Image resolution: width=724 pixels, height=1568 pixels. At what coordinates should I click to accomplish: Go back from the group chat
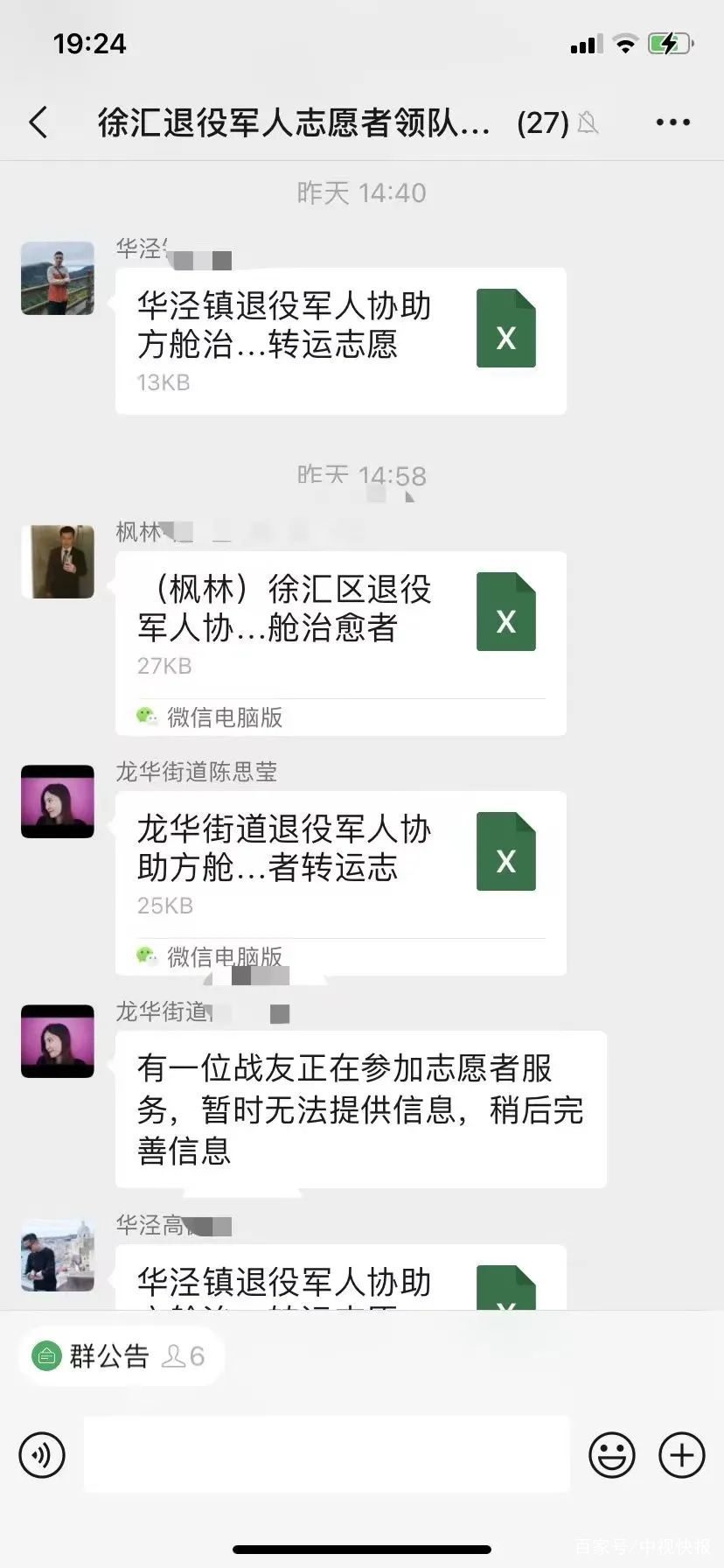tap(38, 122)
